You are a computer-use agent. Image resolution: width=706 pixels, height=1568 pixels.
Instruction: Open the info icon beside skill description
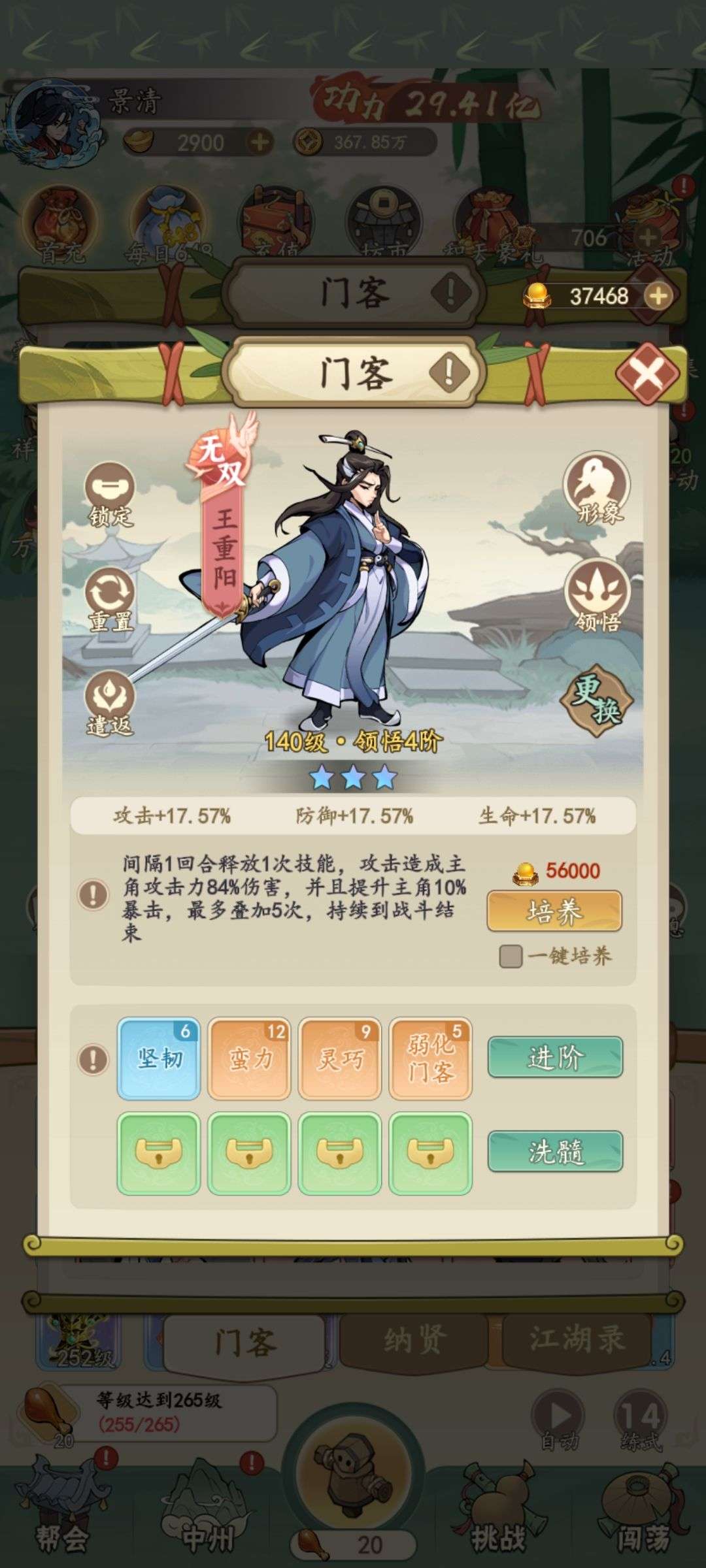(x=93, y=894)
